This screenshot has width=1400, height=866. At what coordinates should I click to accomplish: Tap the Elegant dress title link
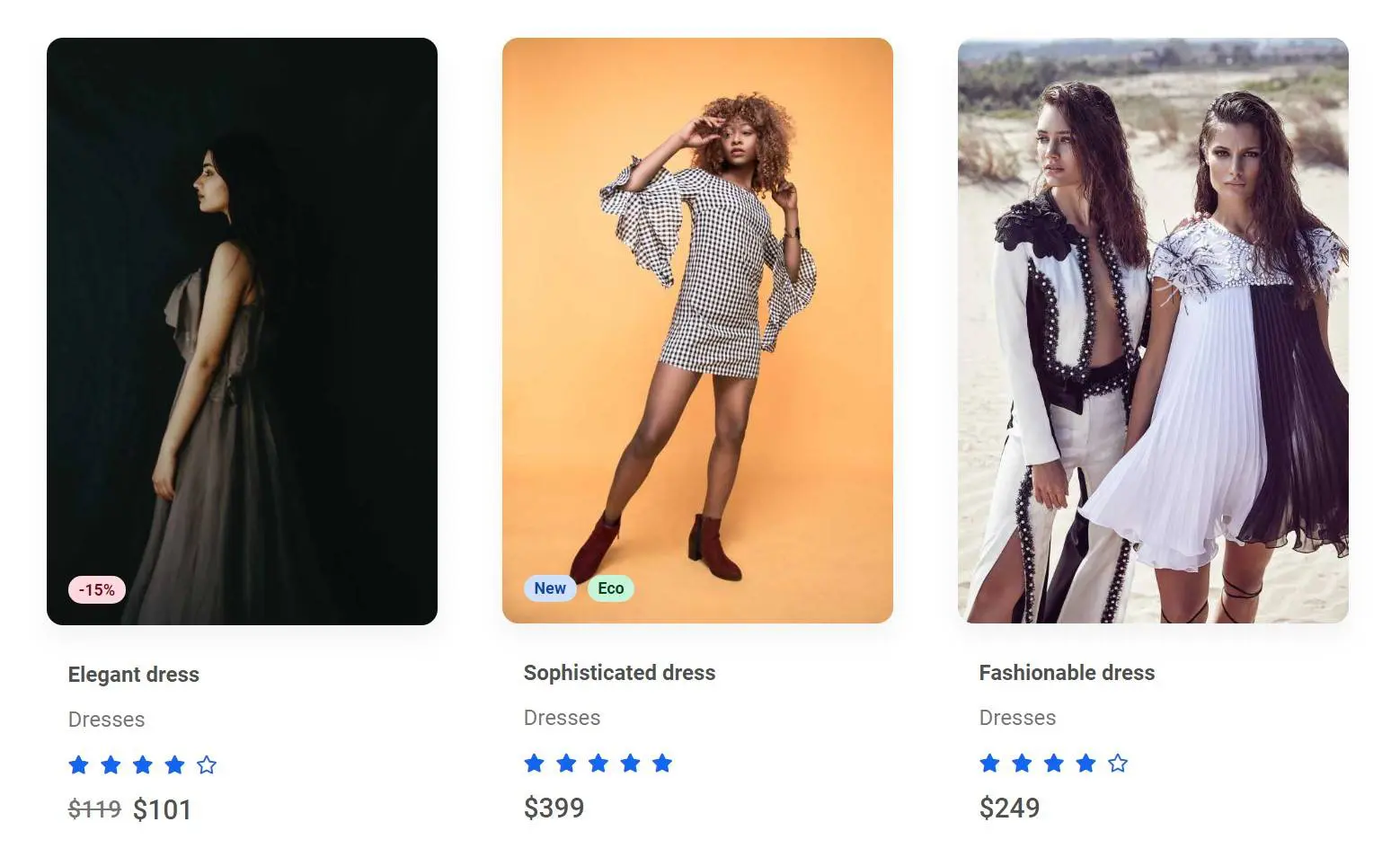click(x=134, y=675)
